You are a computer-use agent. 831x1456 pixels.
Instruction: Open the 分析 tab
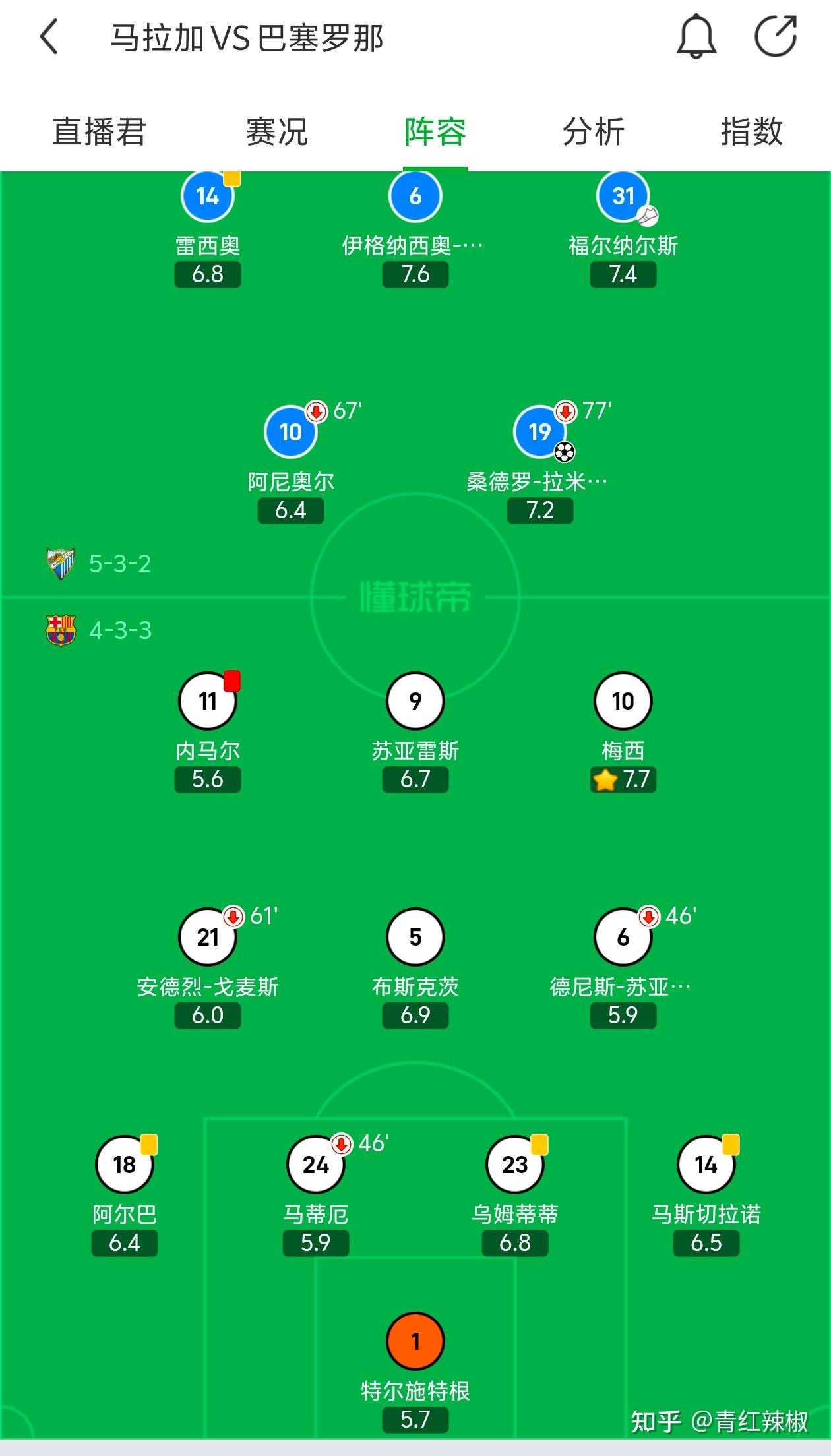[x=593, y=132]
